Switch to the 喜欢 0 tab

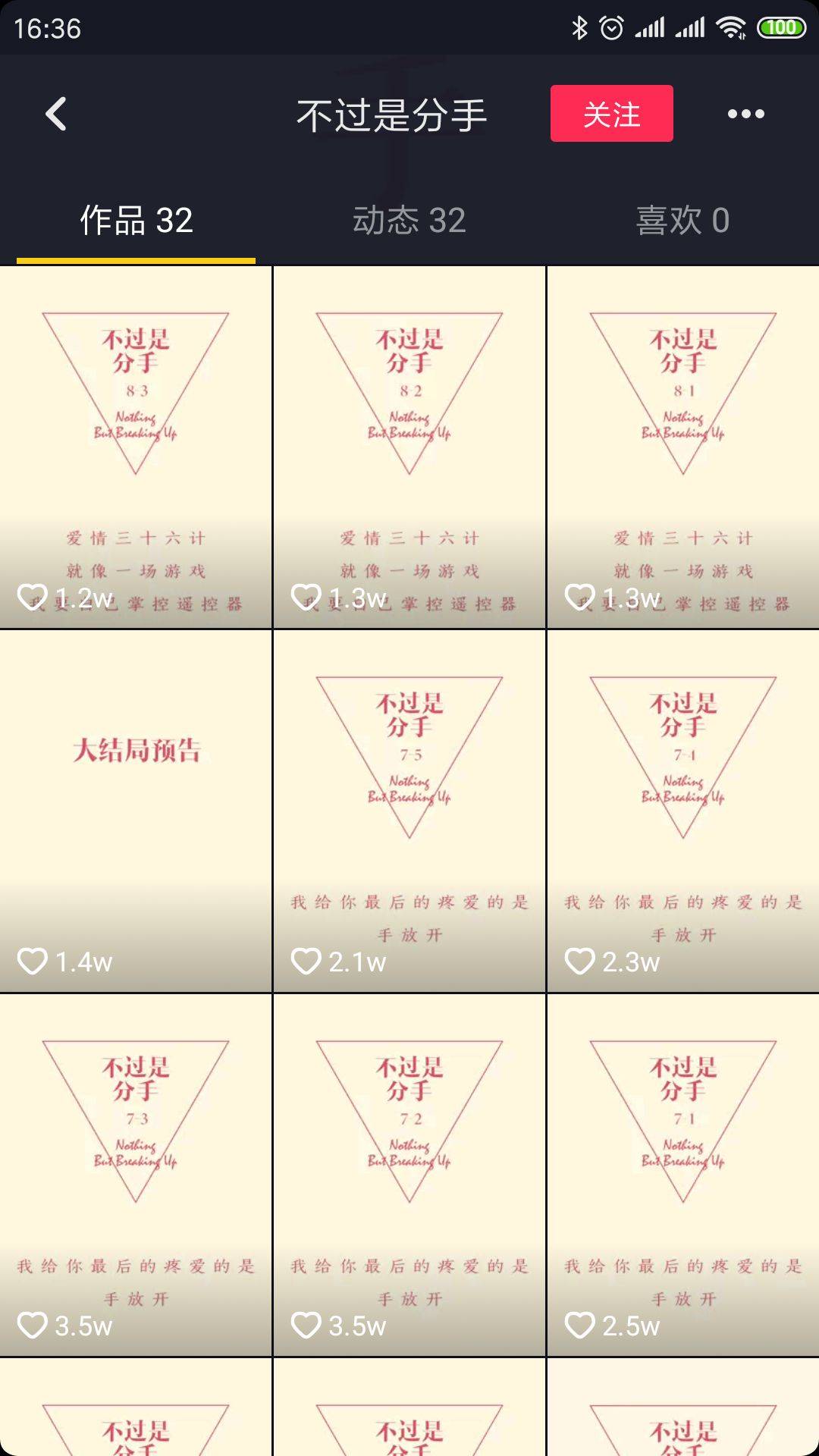pyautogui.click(x=682, y=221)
